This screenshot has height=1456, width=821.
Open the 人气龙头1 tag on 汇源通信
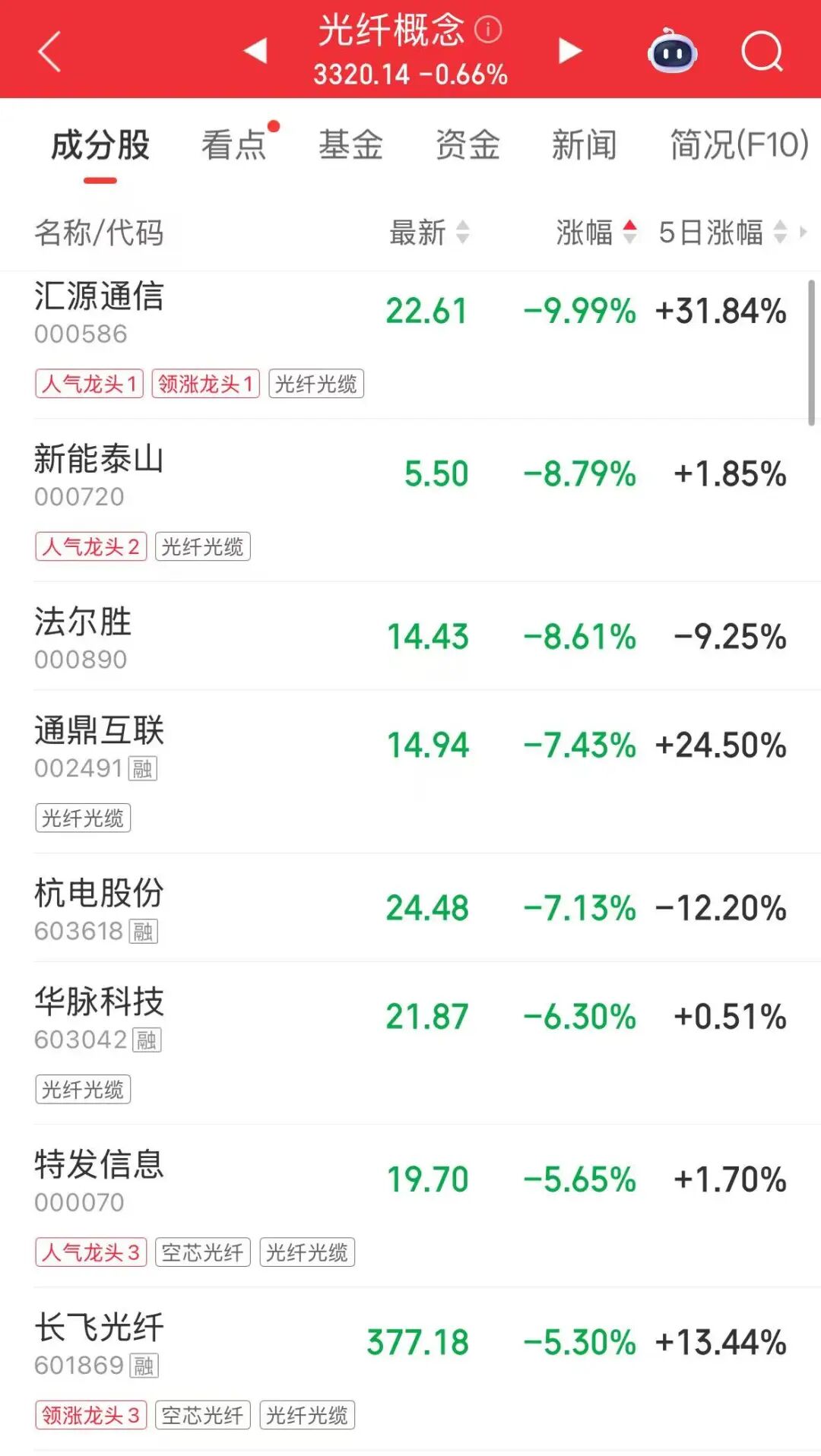(x=90, y=384)
